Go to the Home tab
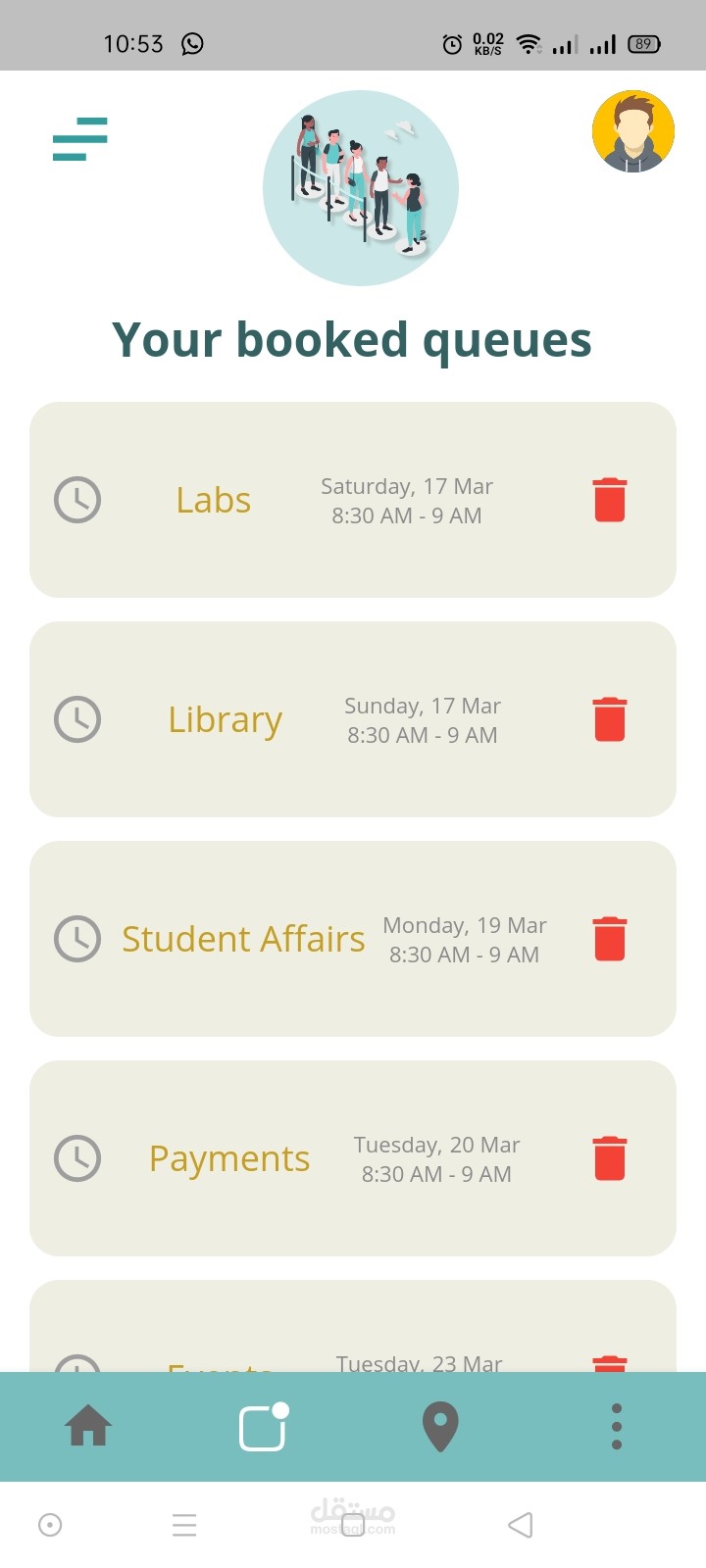The image size is (706, 1568). (88, 1426)
